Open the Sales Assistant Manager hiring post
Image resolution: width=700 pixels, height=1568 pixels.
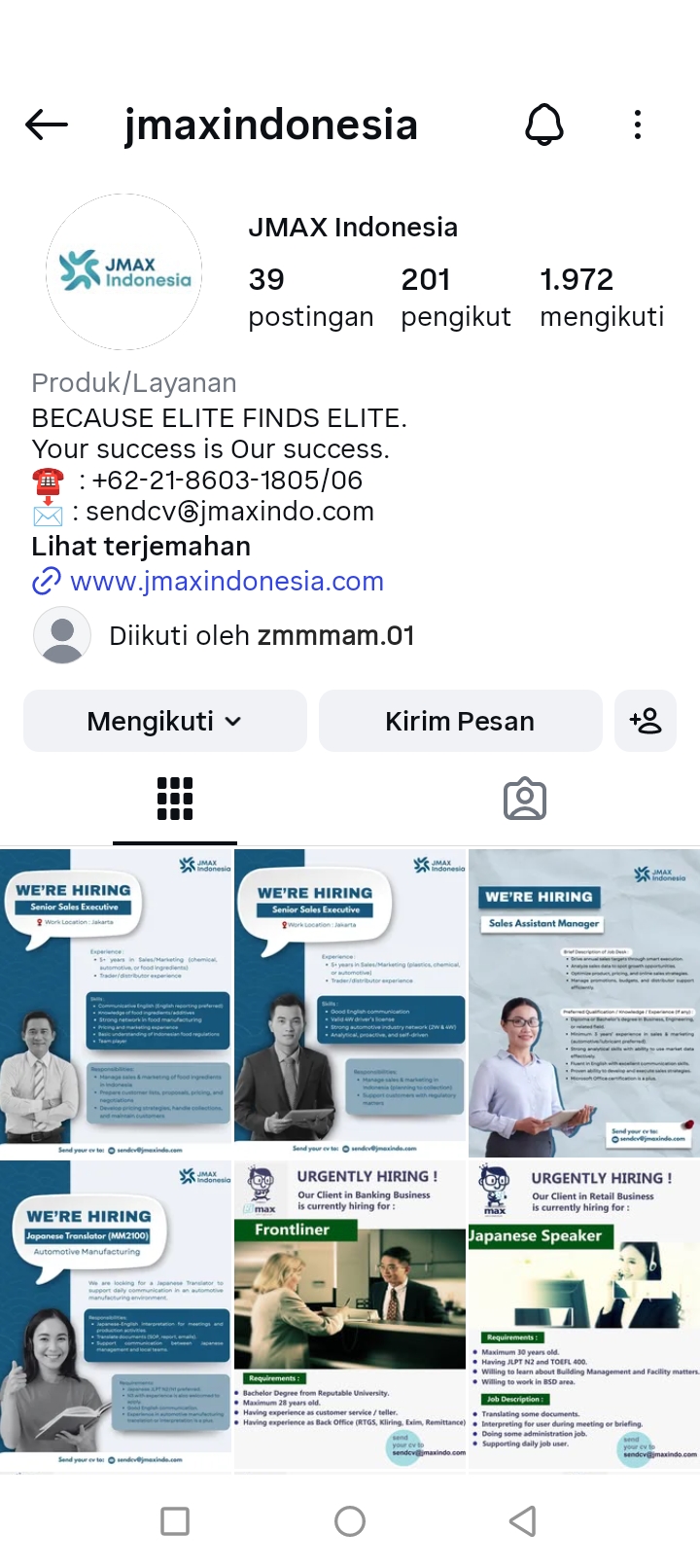583,1002
